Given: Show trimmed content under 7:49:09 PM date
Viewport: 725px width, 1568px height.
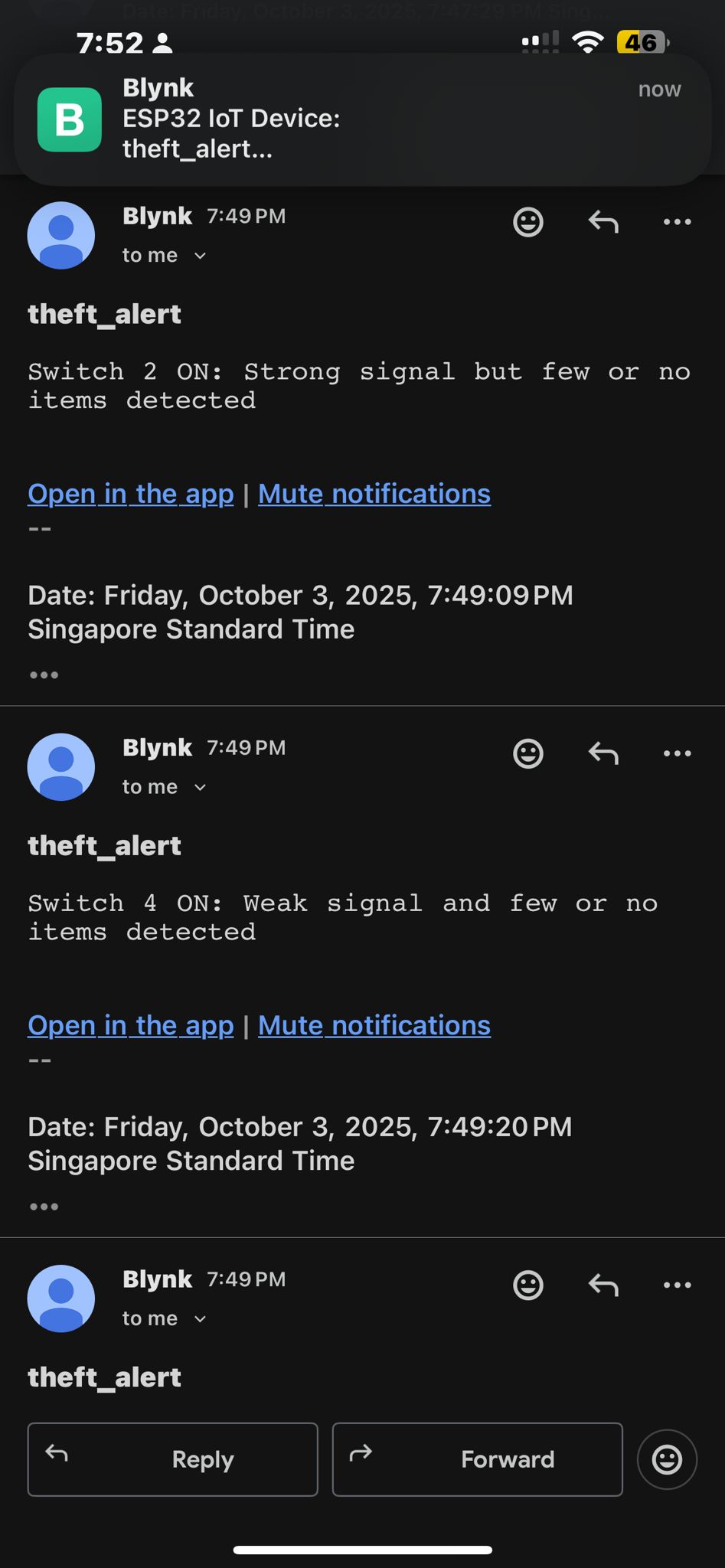Looking at the screenshot, I should click(44, 675).
